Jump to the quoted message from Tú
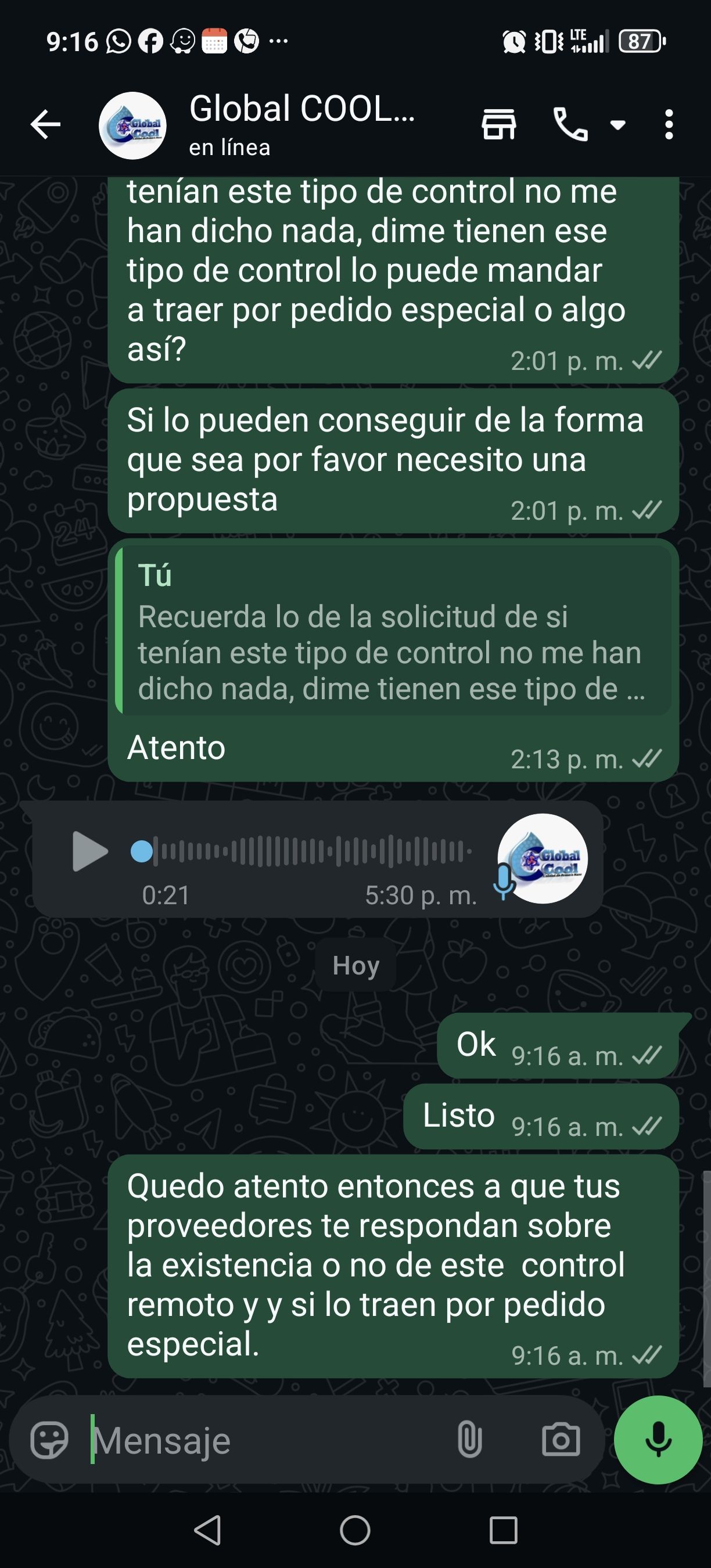 (x=393, y=631)
